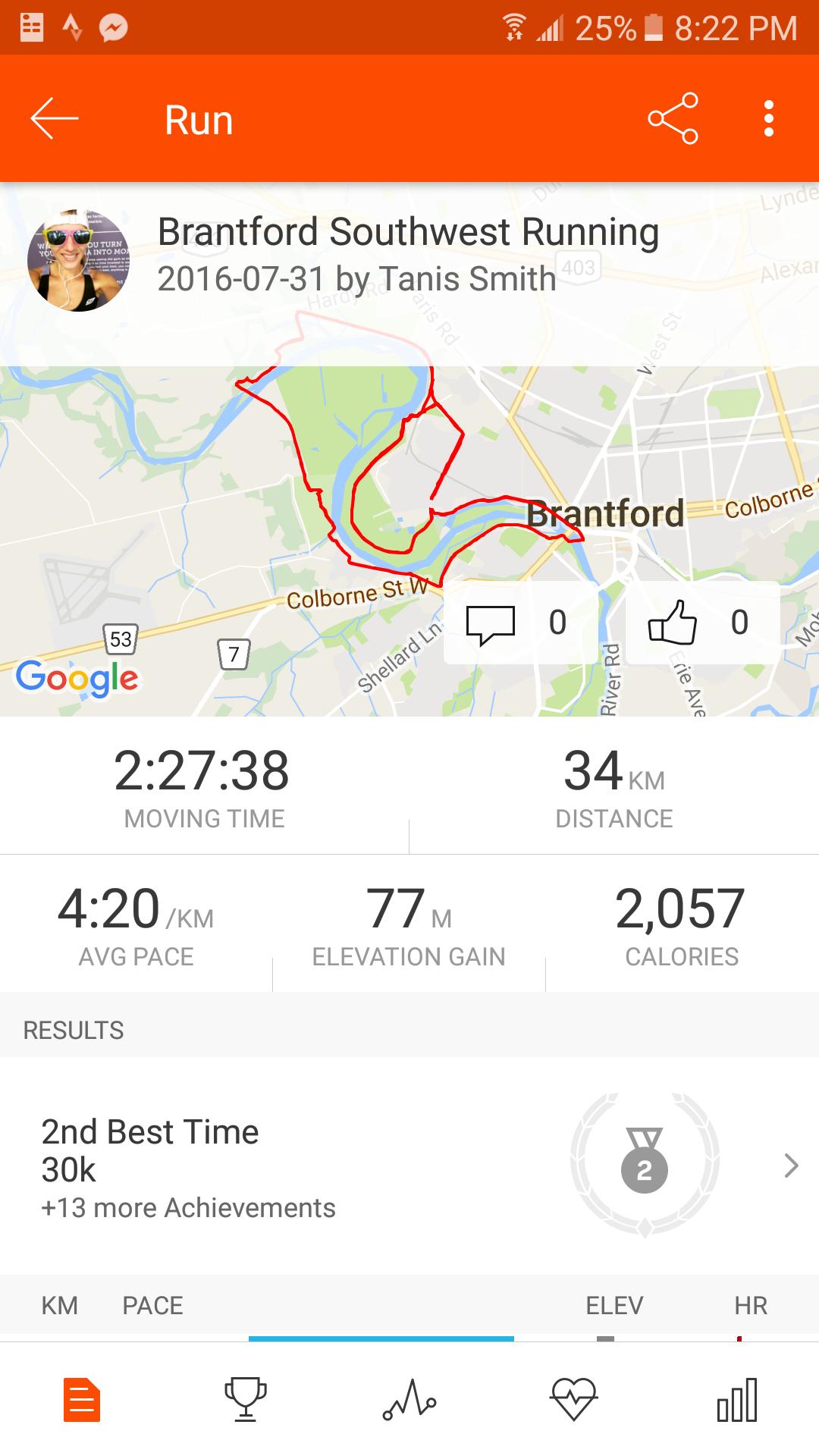The height and width of the screenshot is (1456, 819).
Task: Open the overflow menu
Action: [768, 119]
